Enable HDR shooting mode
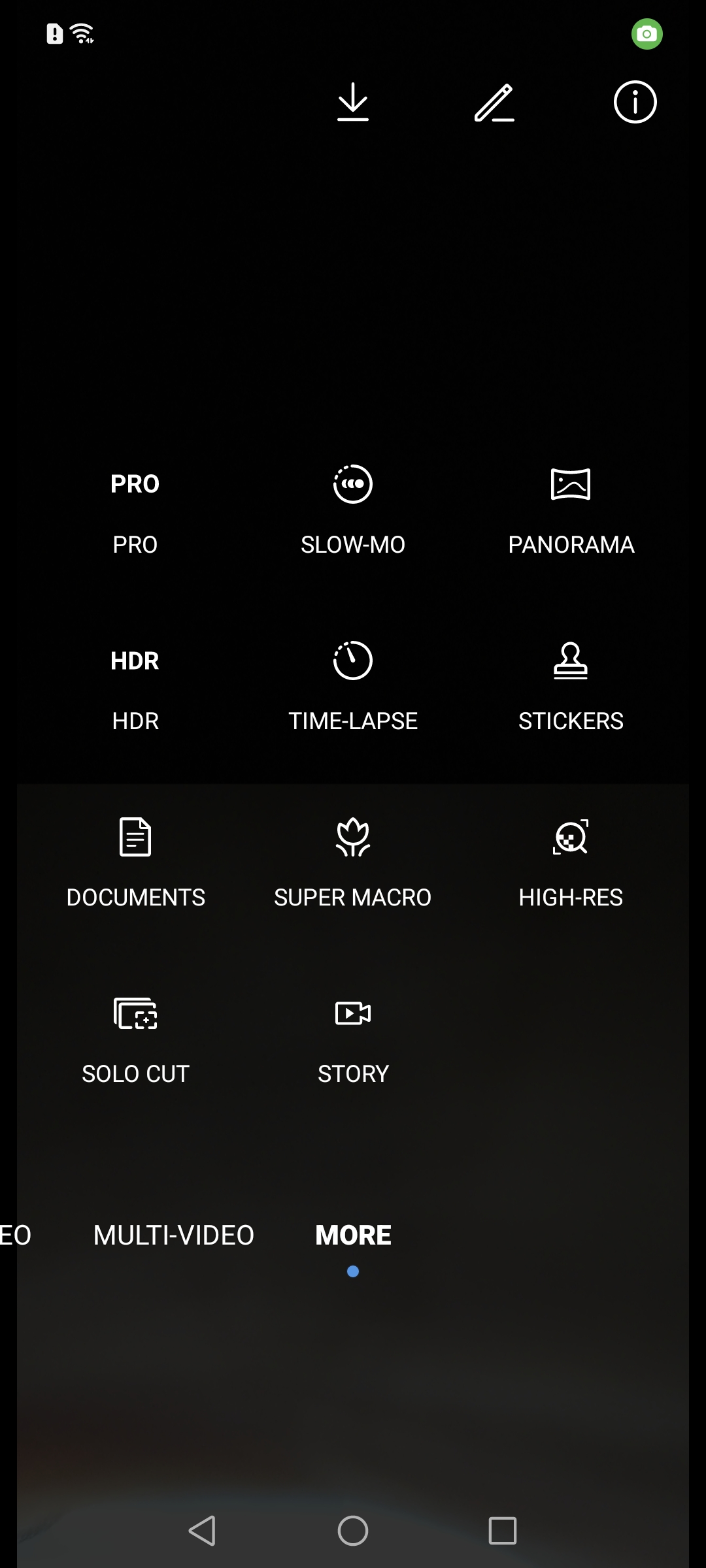The height and width of the screenshot is (1568, 706). [135, 686]
